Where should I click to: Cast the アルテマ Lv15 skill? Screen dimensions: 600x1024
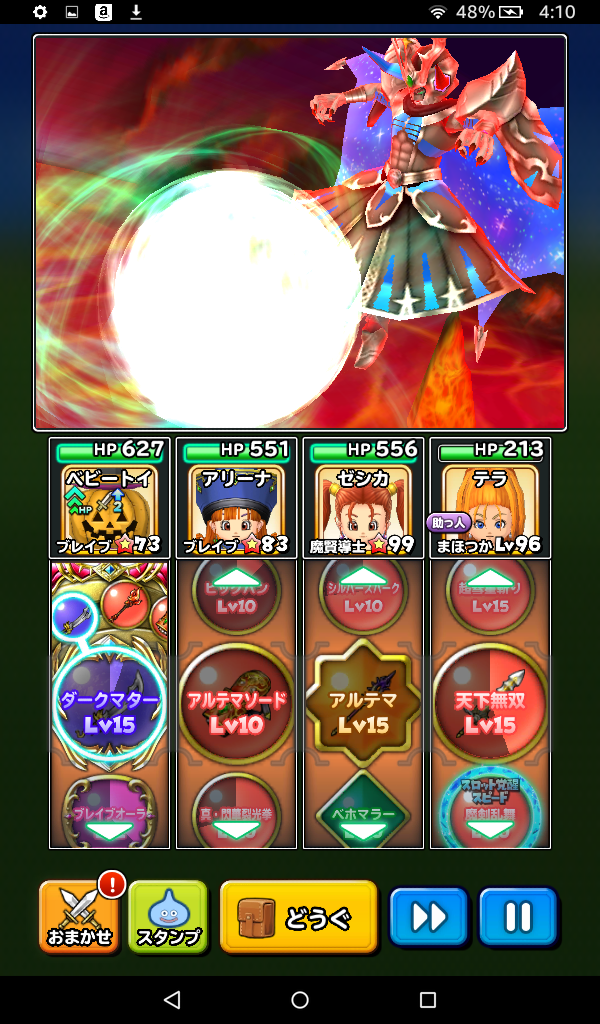363,710
